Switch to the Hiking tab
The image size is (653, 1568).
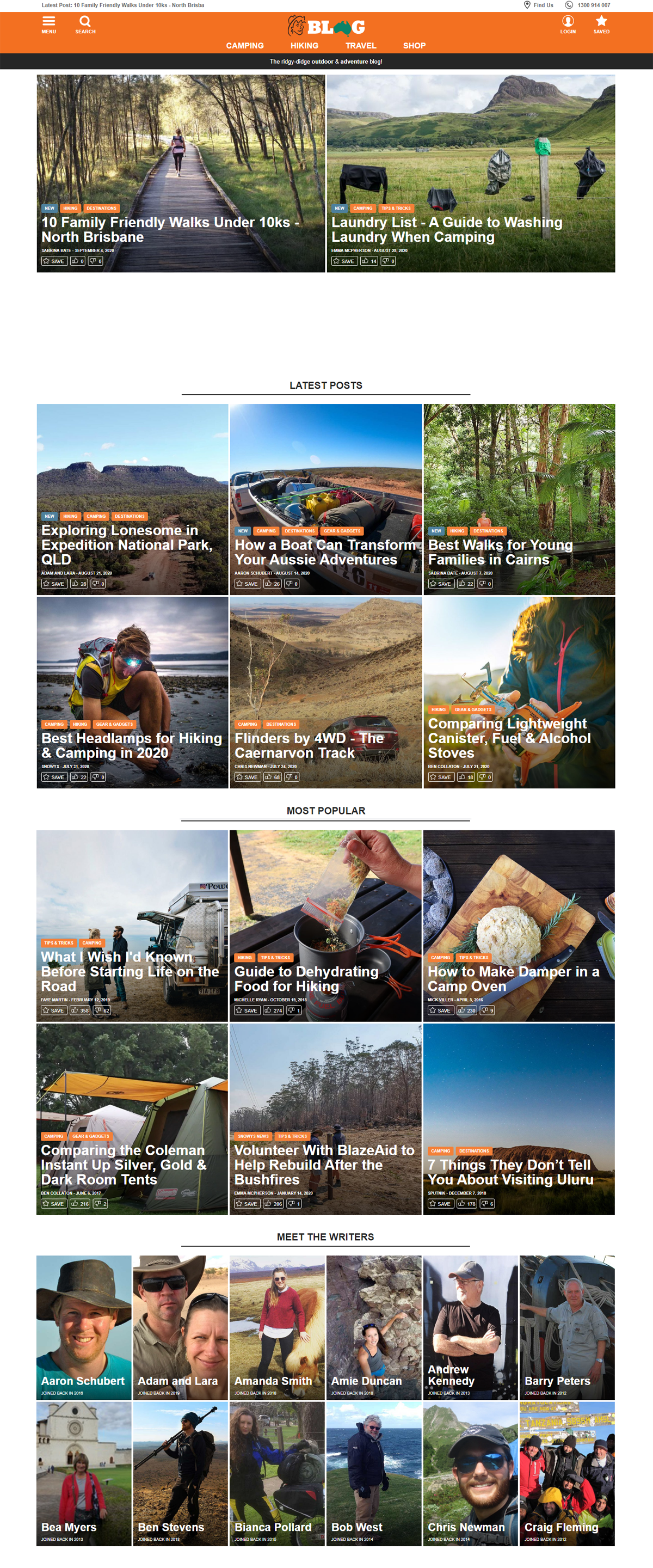(x=304, y=46)
